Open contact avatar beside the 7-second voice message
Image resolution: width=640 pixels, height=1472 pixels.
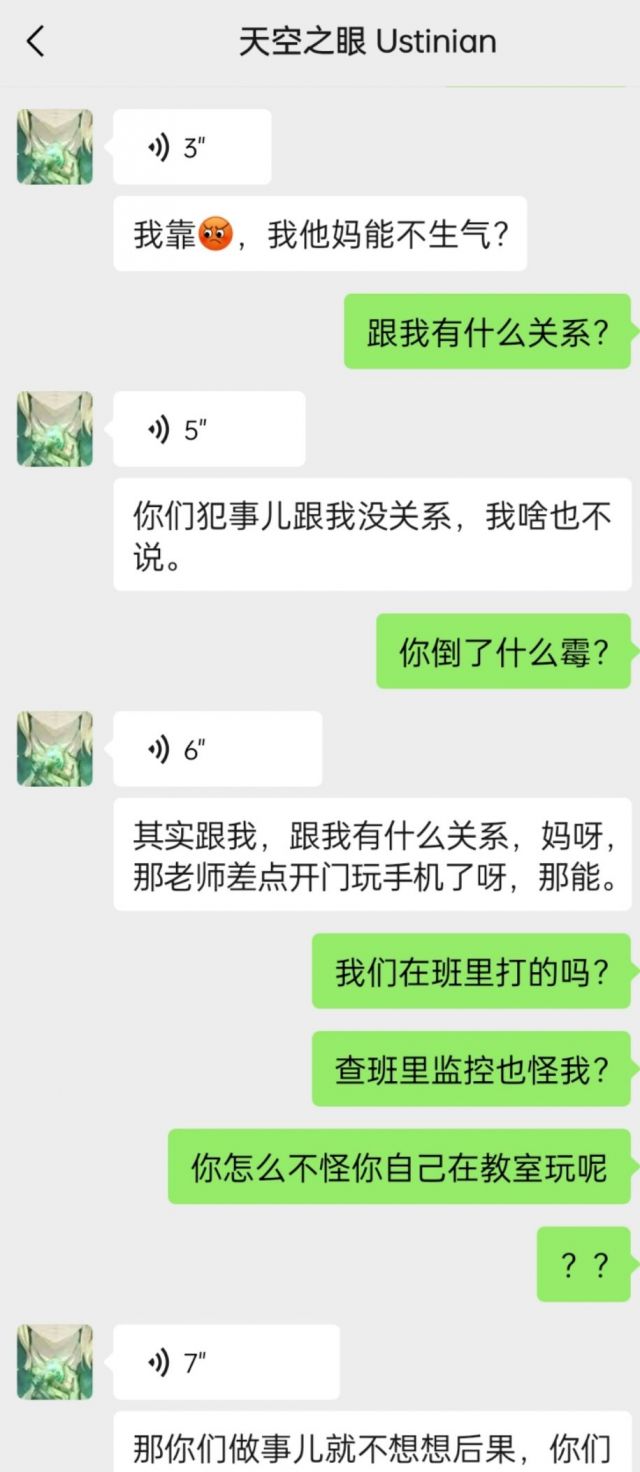click(55, 1362)
